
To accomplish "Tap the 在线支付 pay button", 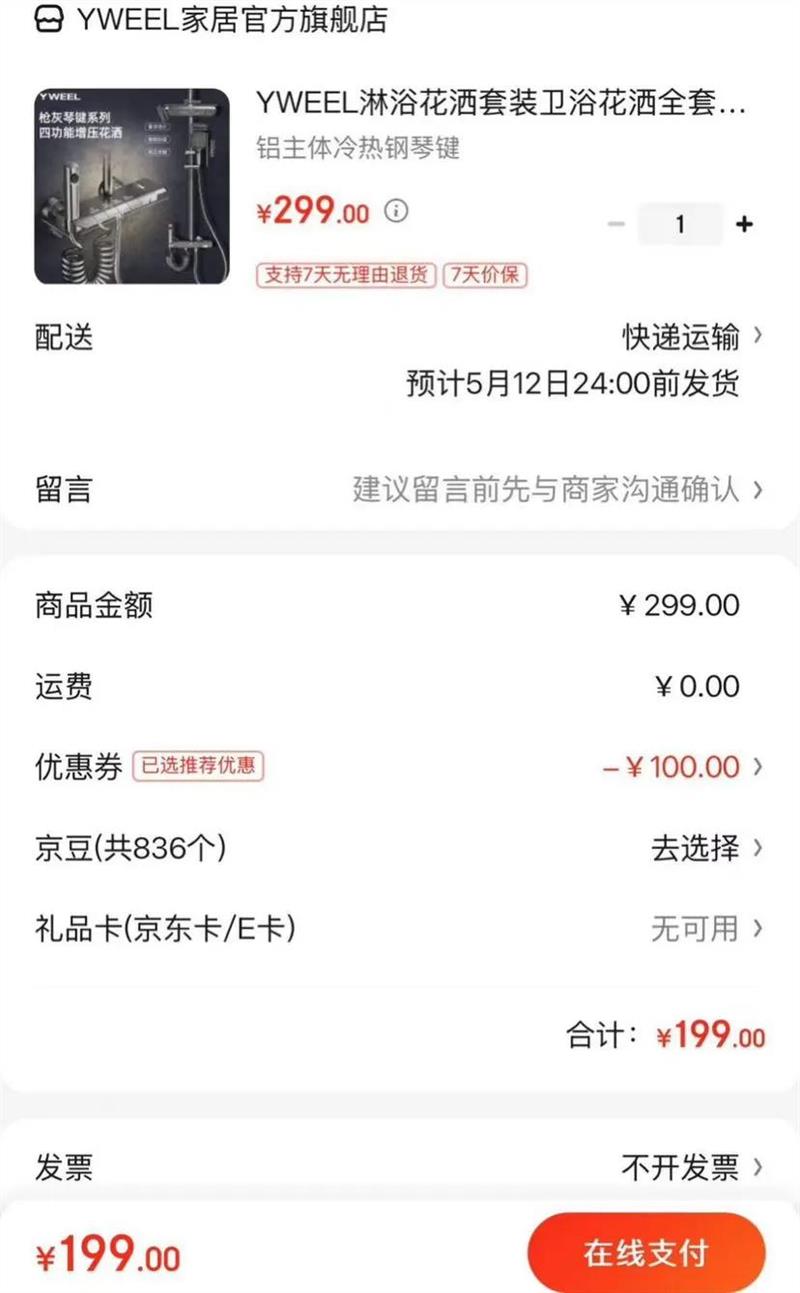I will (646, 1253).
